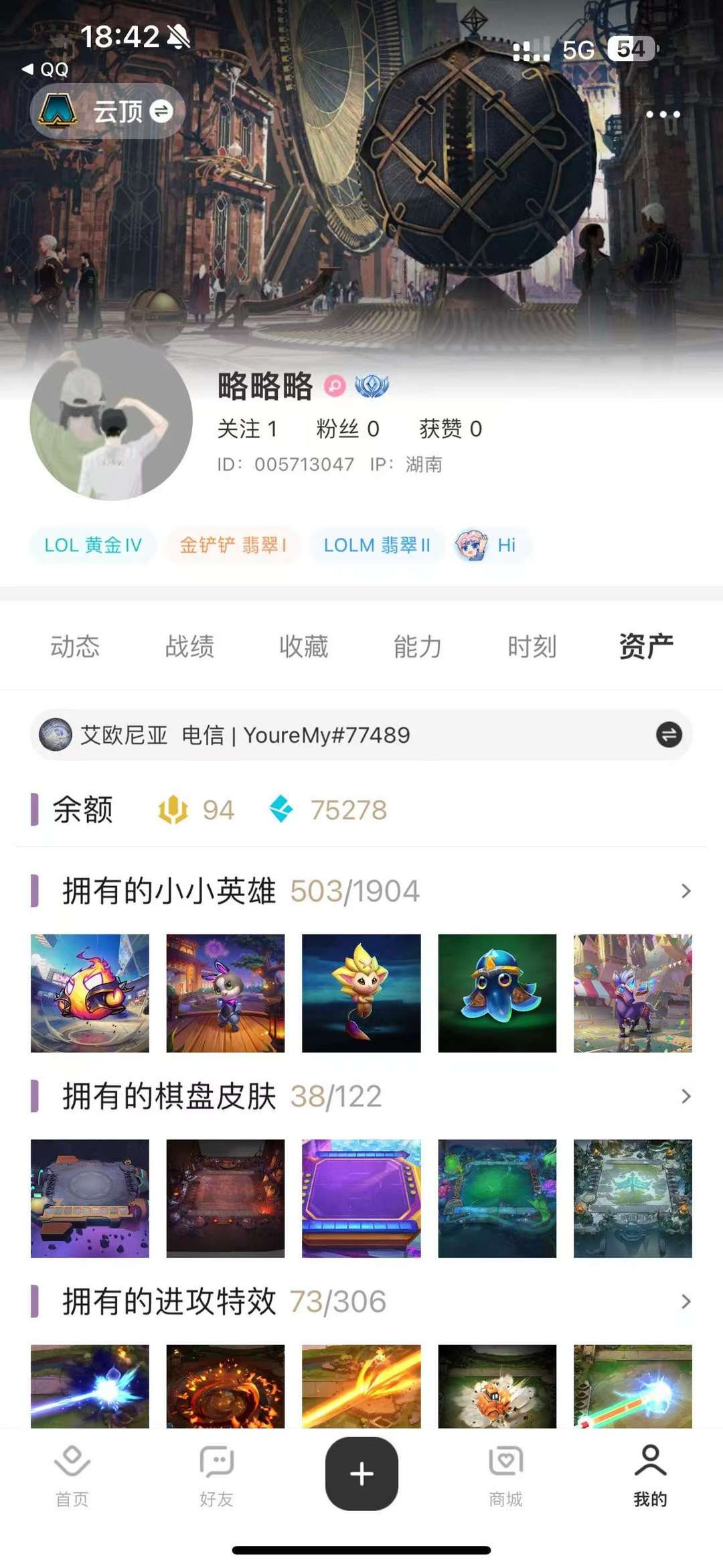723x1568 pixels.
Task: Open the 收藏 tab
Action: coord(303,646)
